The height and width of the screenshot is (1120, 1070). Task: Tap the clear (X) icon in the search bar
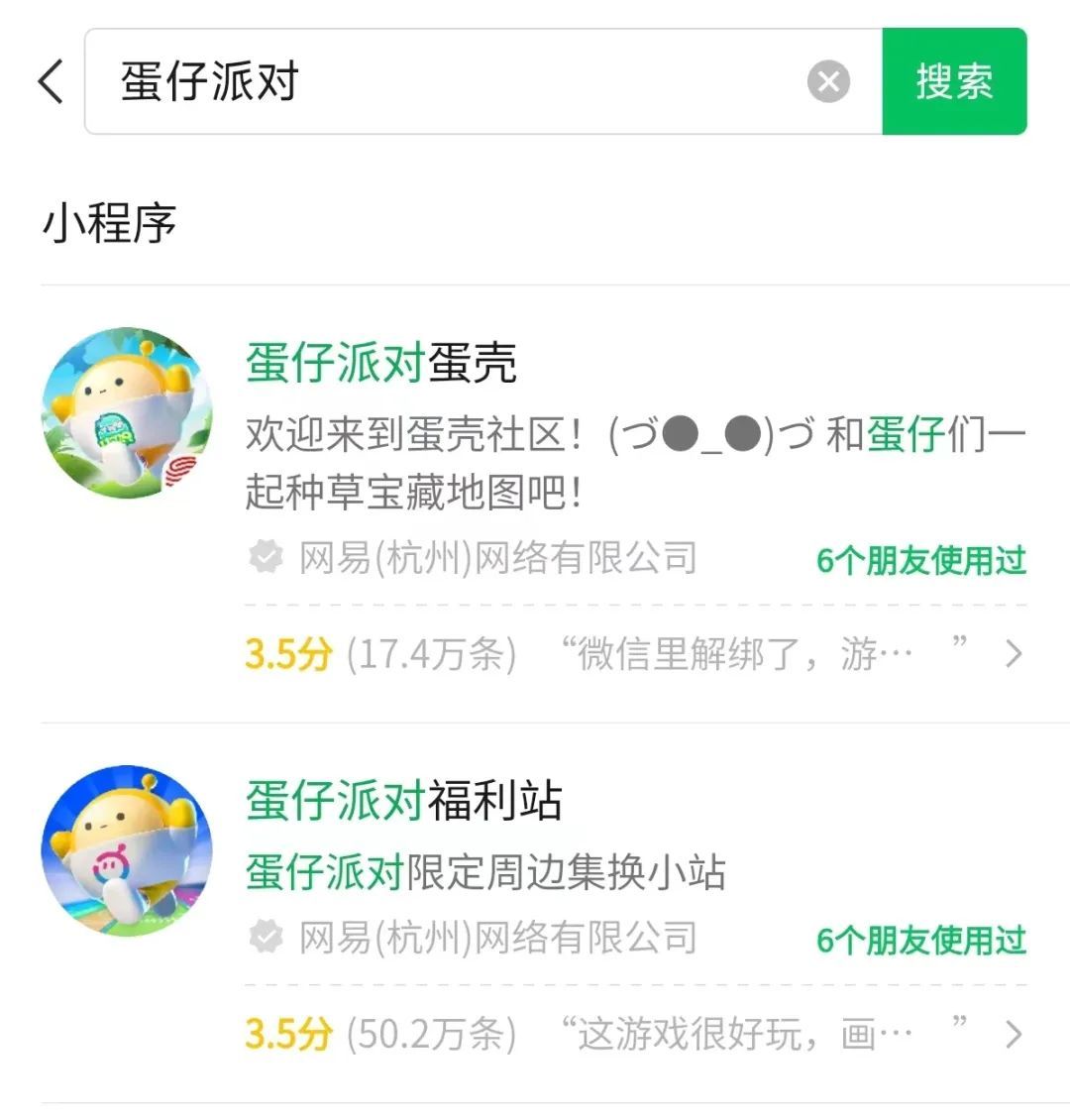point(830,81)
